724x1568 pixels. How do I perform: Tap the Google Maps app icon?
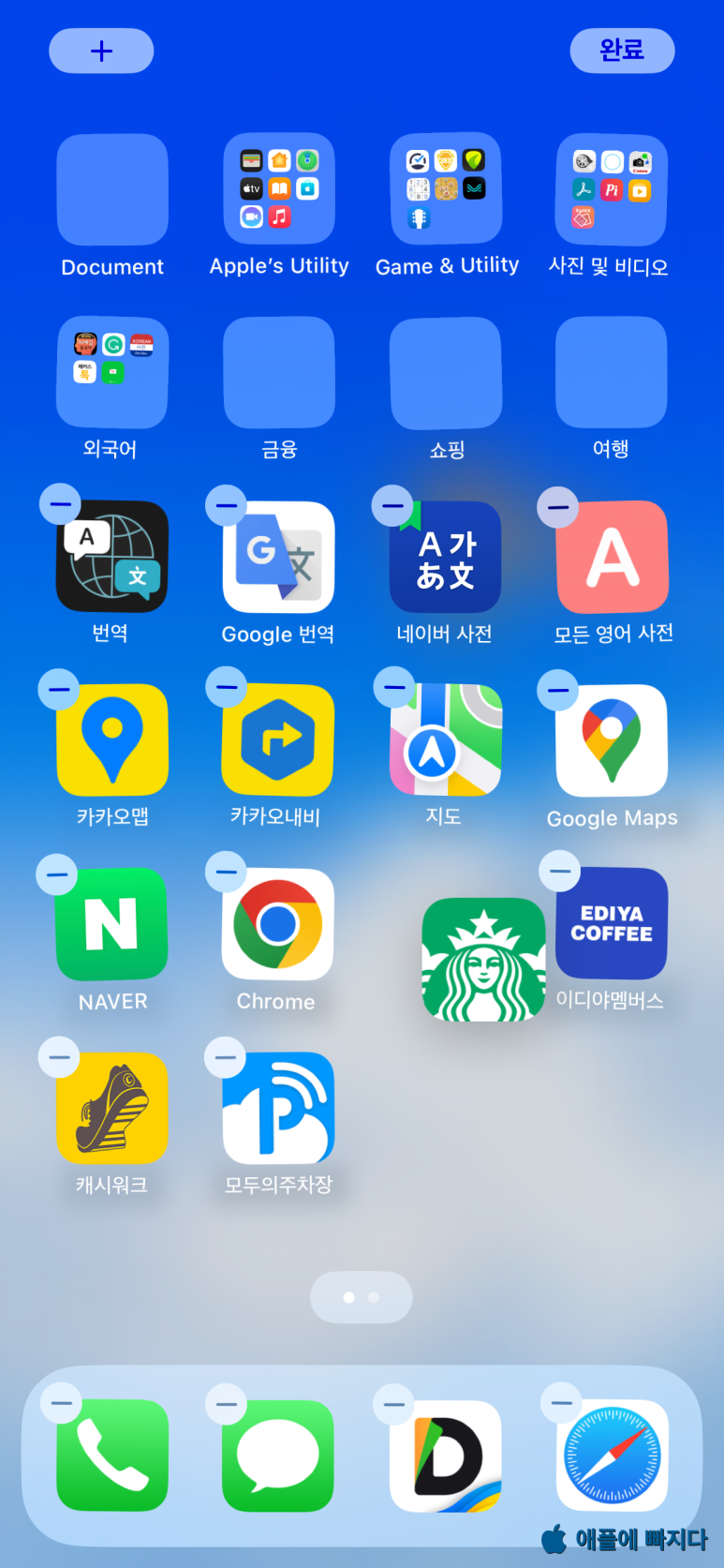click(611, 740)
